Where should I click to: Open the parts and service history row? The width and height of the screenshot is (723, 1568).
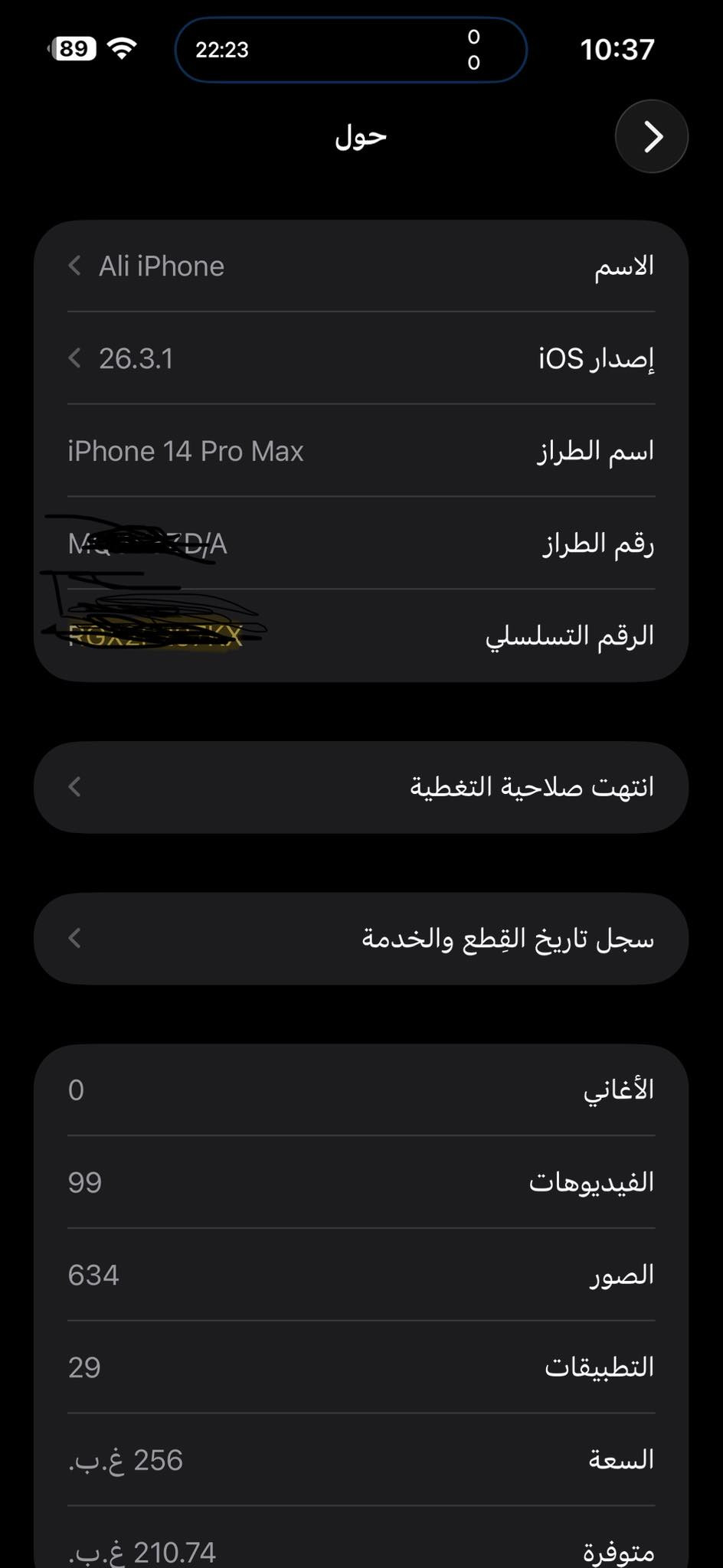tap(361, 939)
